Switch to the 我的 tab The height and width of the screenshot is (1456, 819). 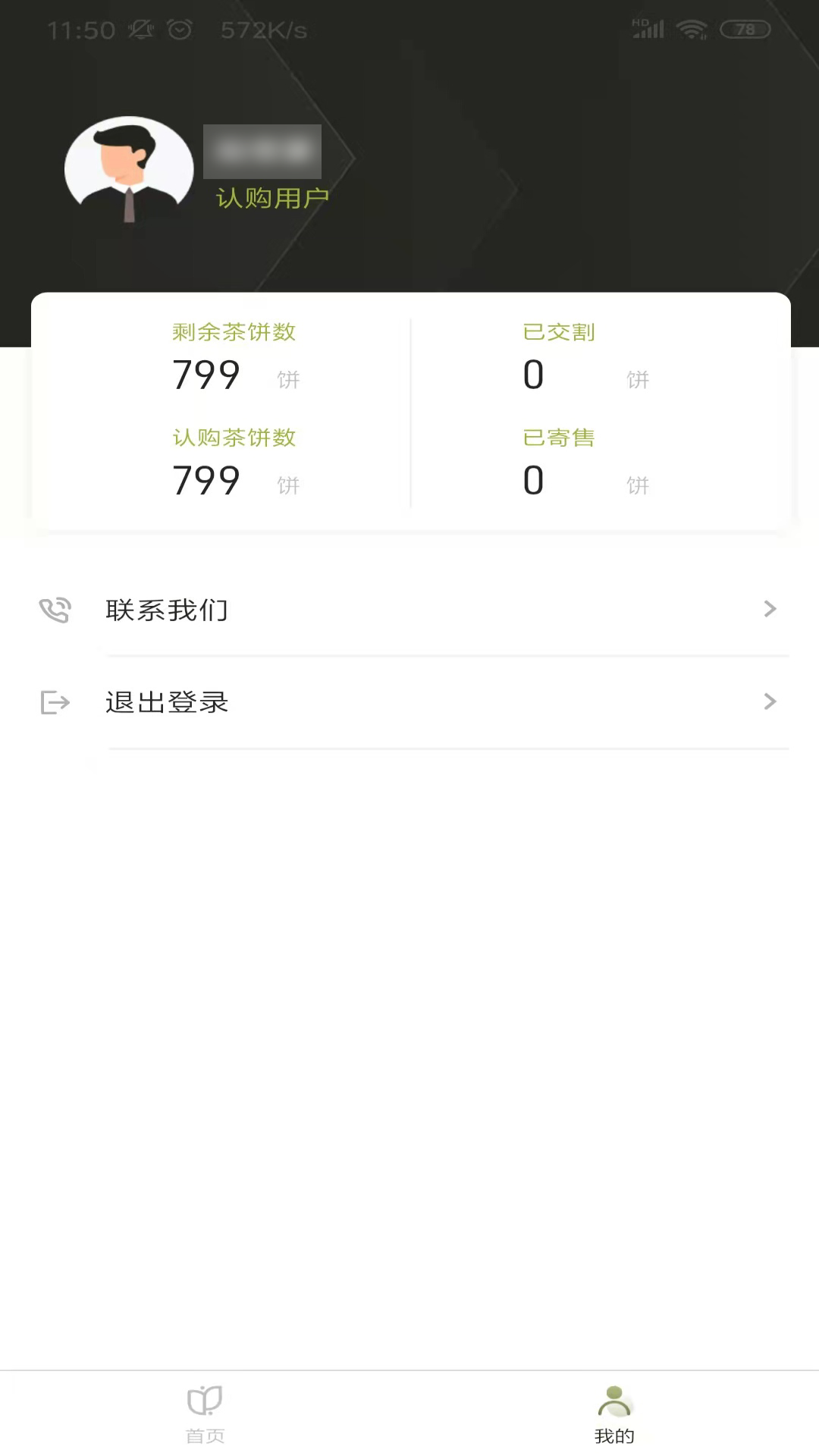point(613,1414)
